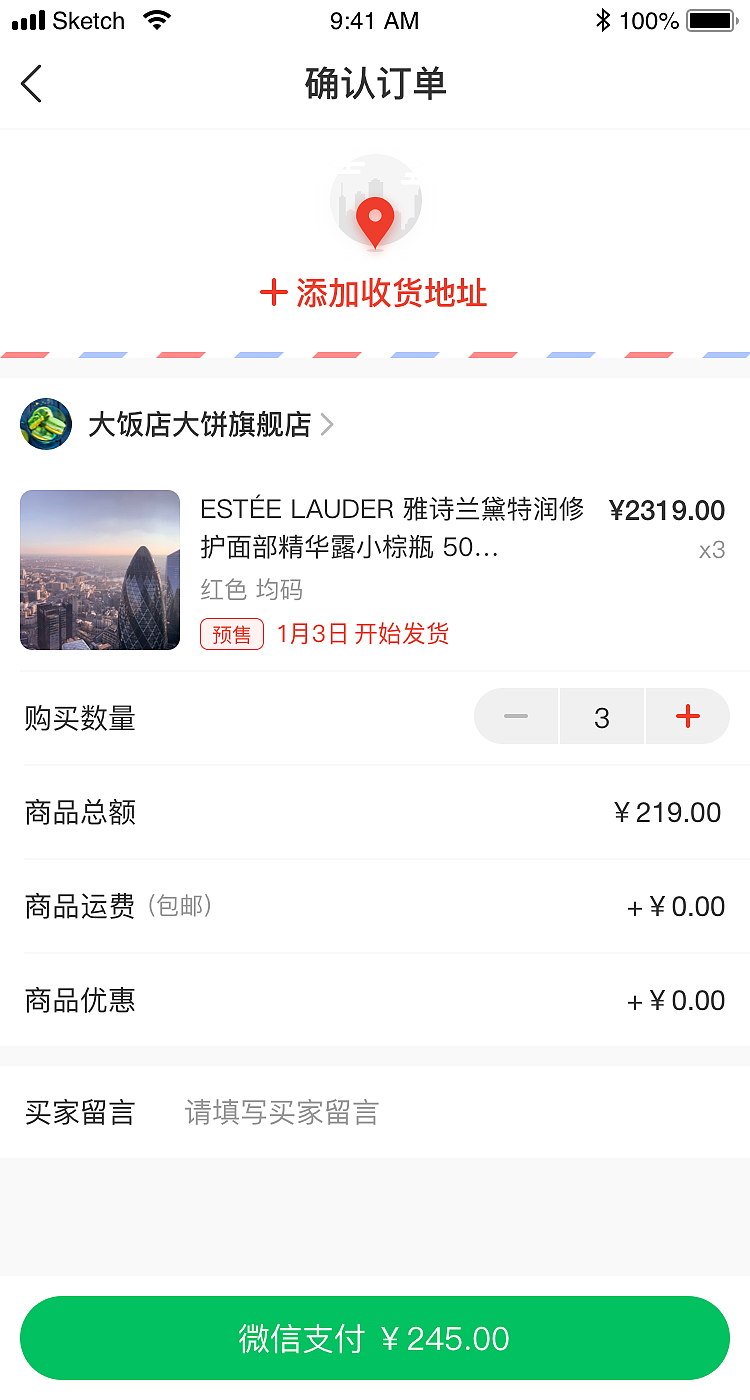This screenshot has height=1400, width=750.
Task: Tap the 预售 presale badge
Action: [231, 635]
